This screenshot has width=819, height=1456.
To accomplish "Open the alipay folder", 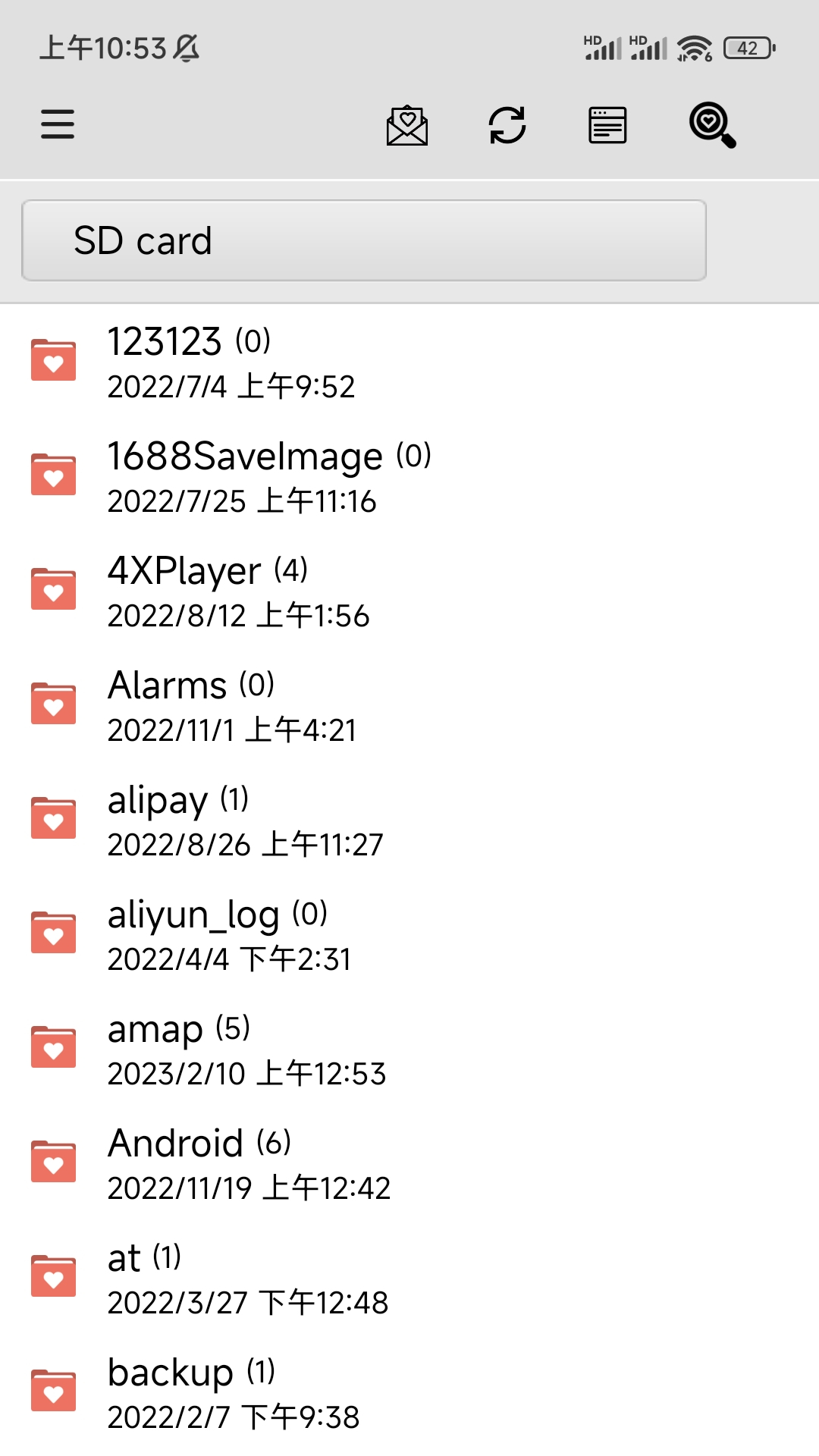I will 409,819.
